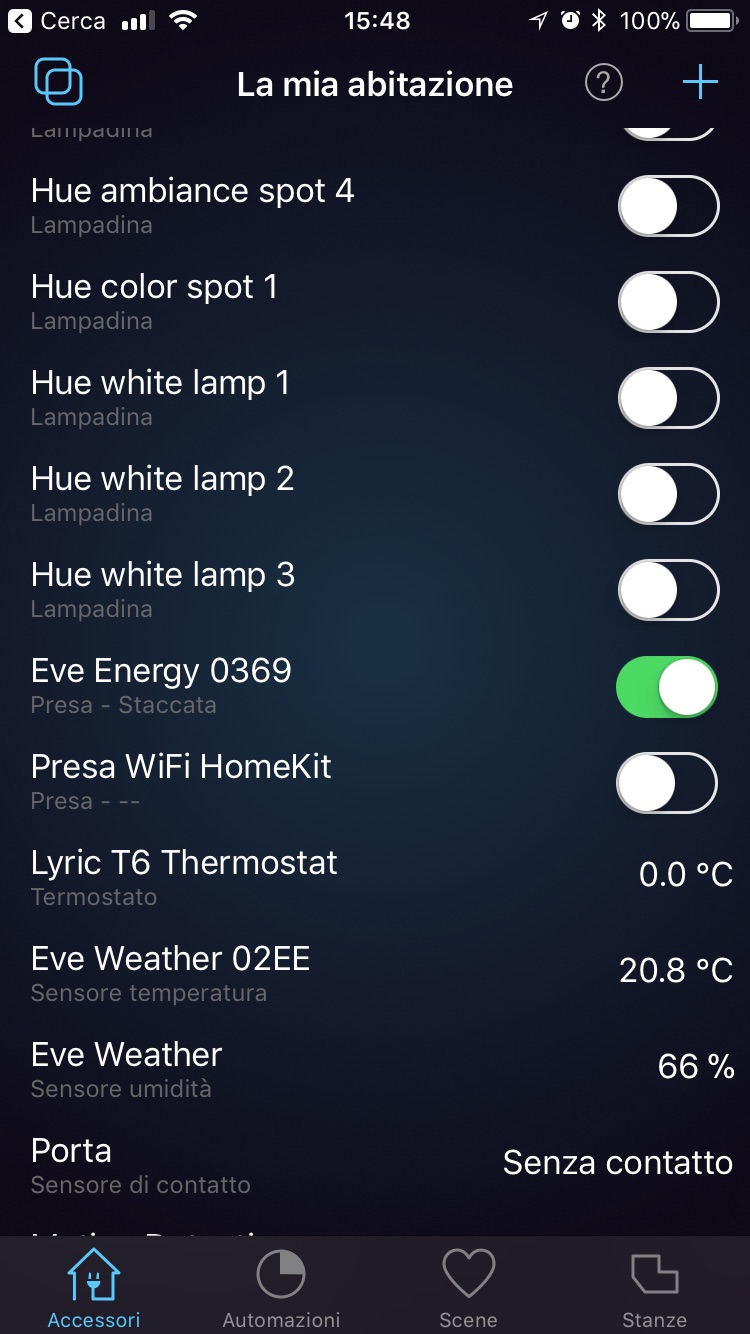Open the help question mark
The image size is (750, 1334).
point(603,83)
